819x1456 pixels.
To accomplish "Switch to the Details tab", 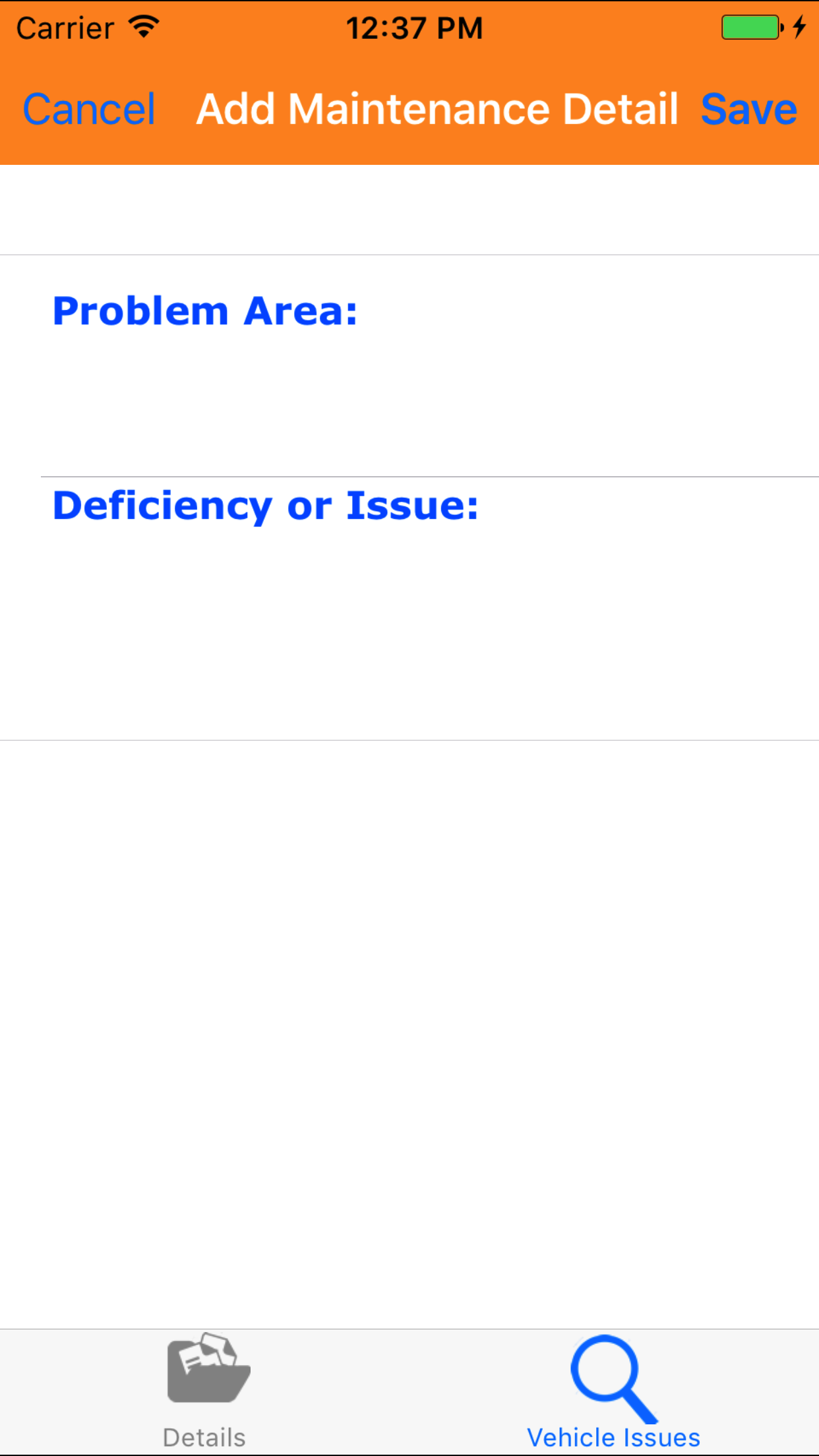I will (205, 1391).
